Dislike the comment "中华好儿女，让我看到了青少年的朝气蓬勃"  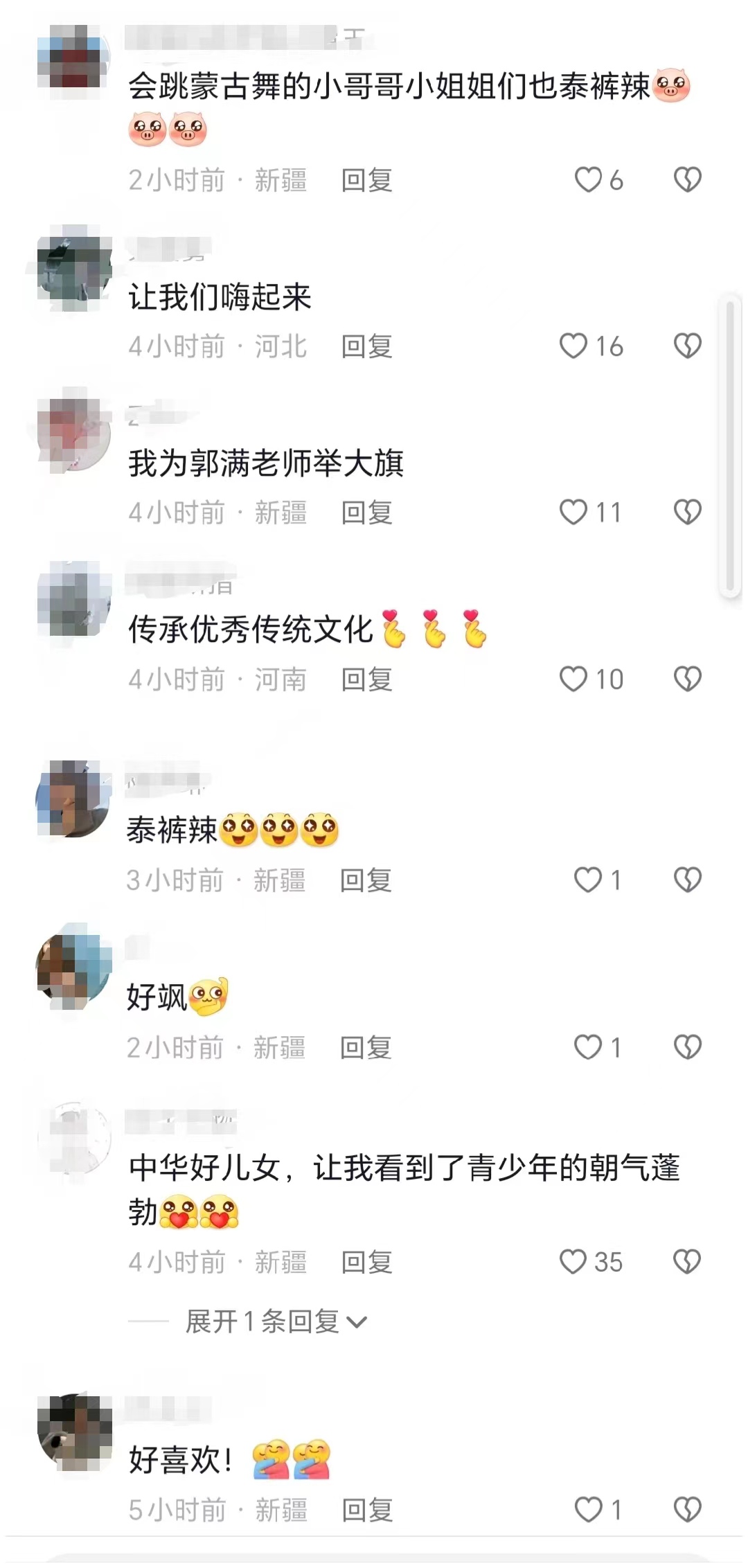point(687,1262)
